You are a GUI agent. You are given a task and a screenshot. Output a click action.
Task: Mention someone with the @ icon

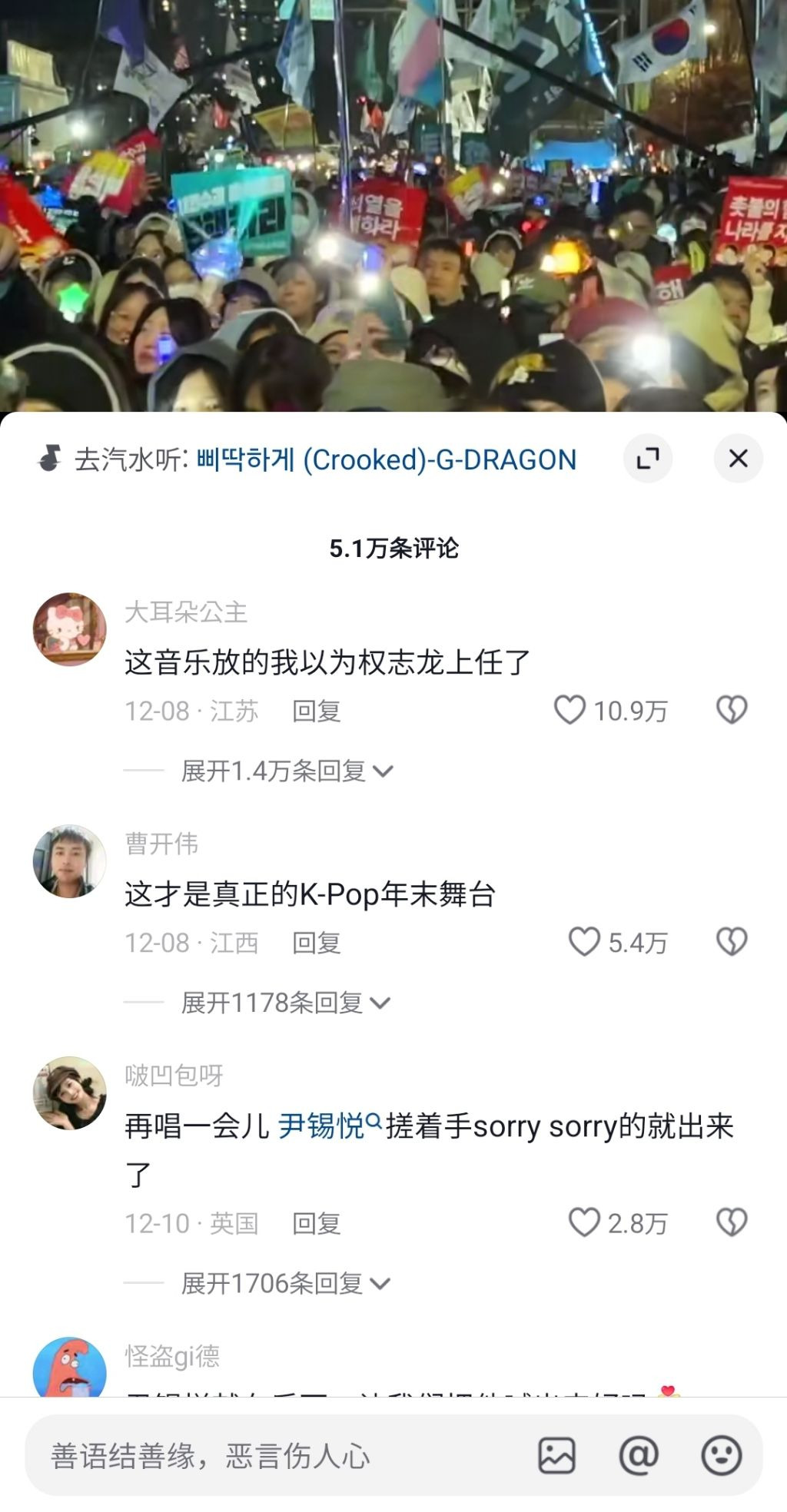tap(639, 1455)
